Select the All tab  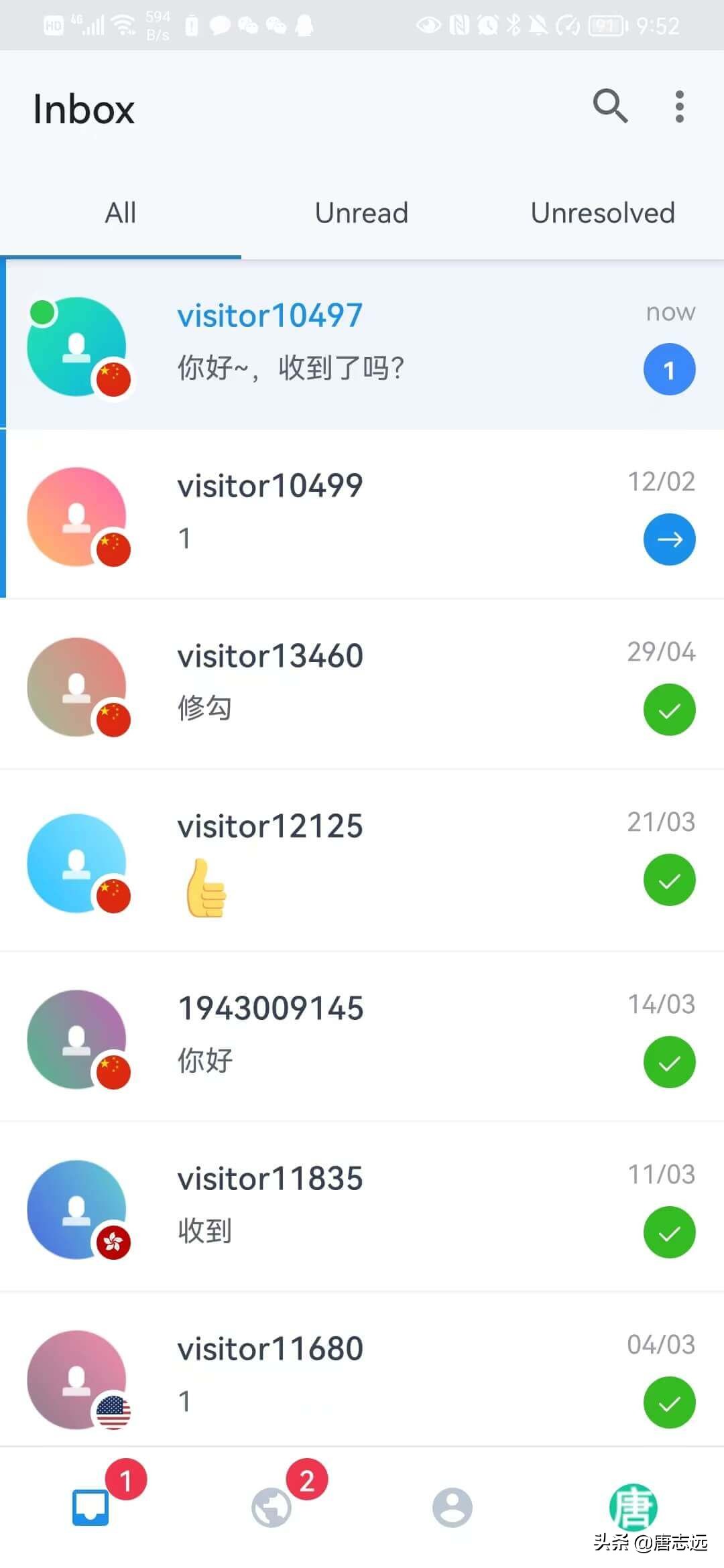point(121,212)
